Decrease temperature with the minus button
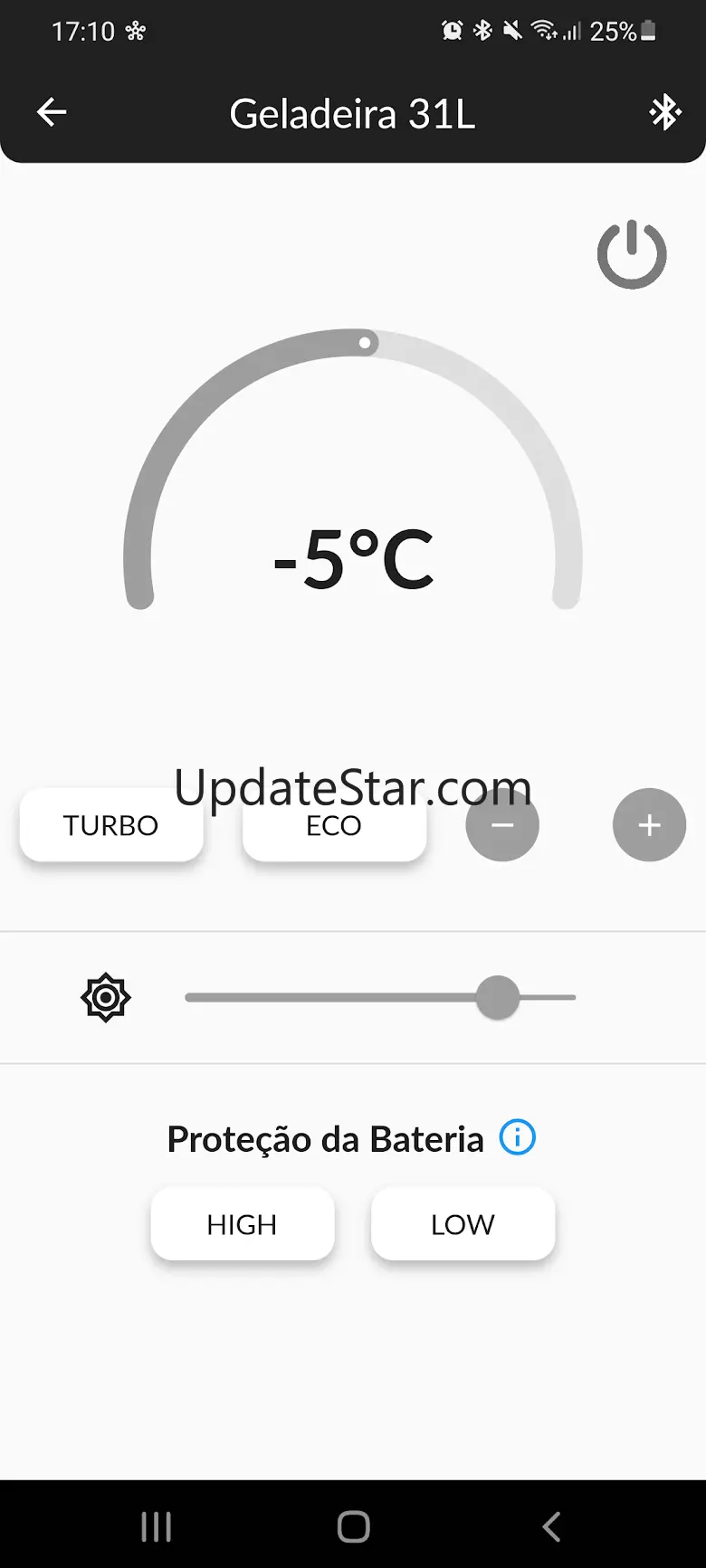Image resolution: width=706 pixels, height=1568 pixels. coord(502,825)
